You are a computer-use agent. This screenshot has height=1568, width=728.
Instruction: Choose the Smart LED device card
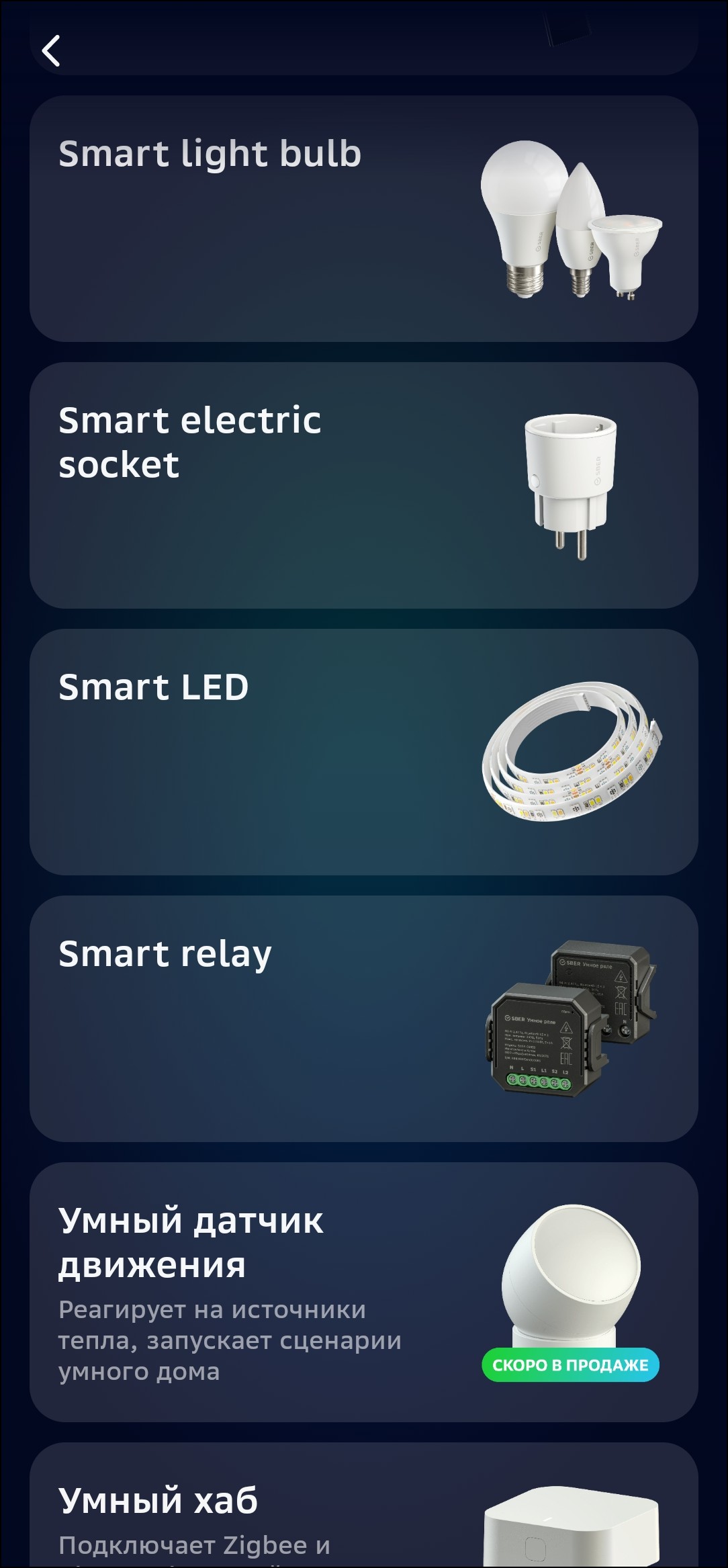(363, 752)
